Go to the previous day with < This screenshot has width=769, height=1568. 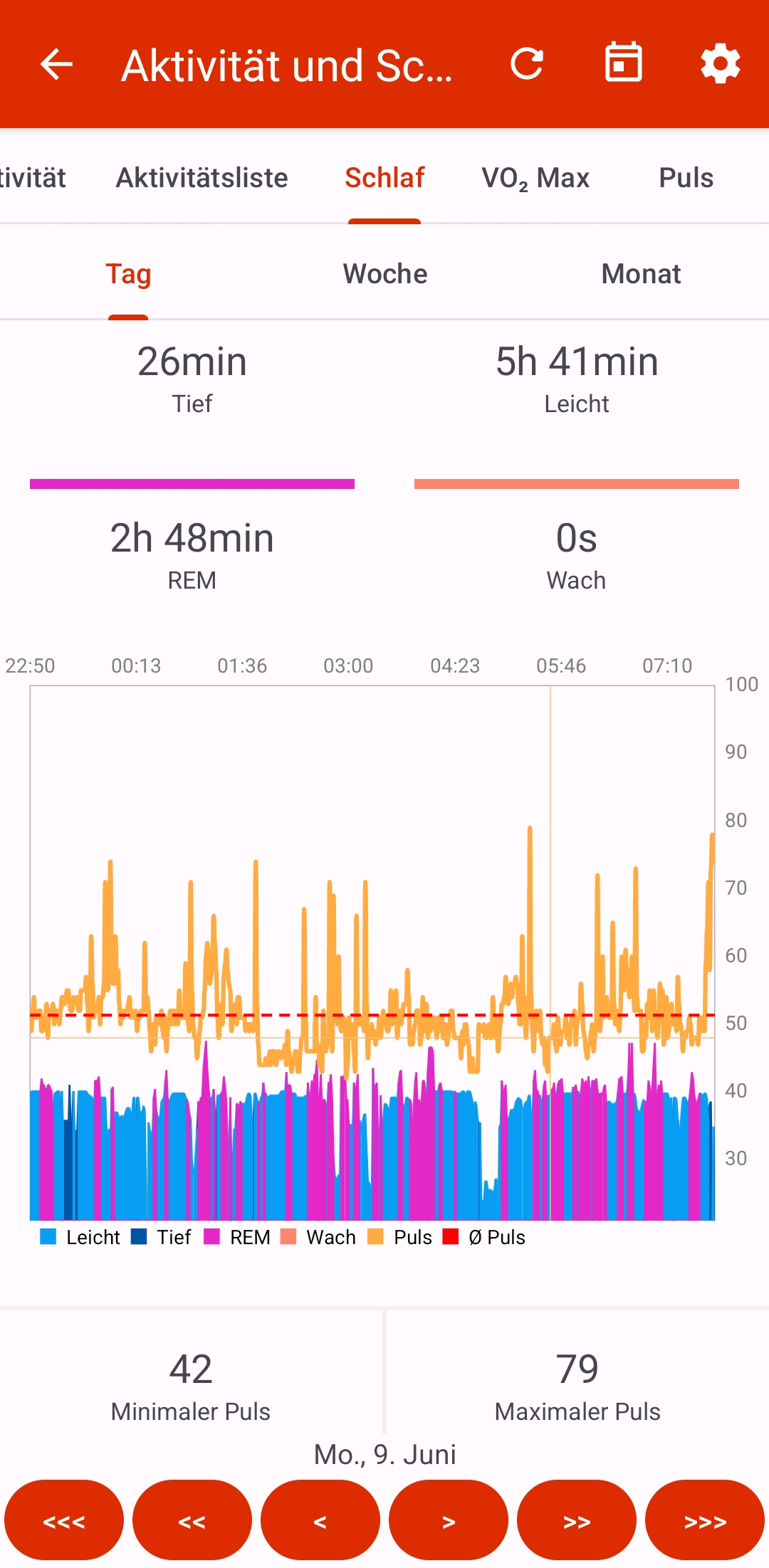(x=320, y=1521)
